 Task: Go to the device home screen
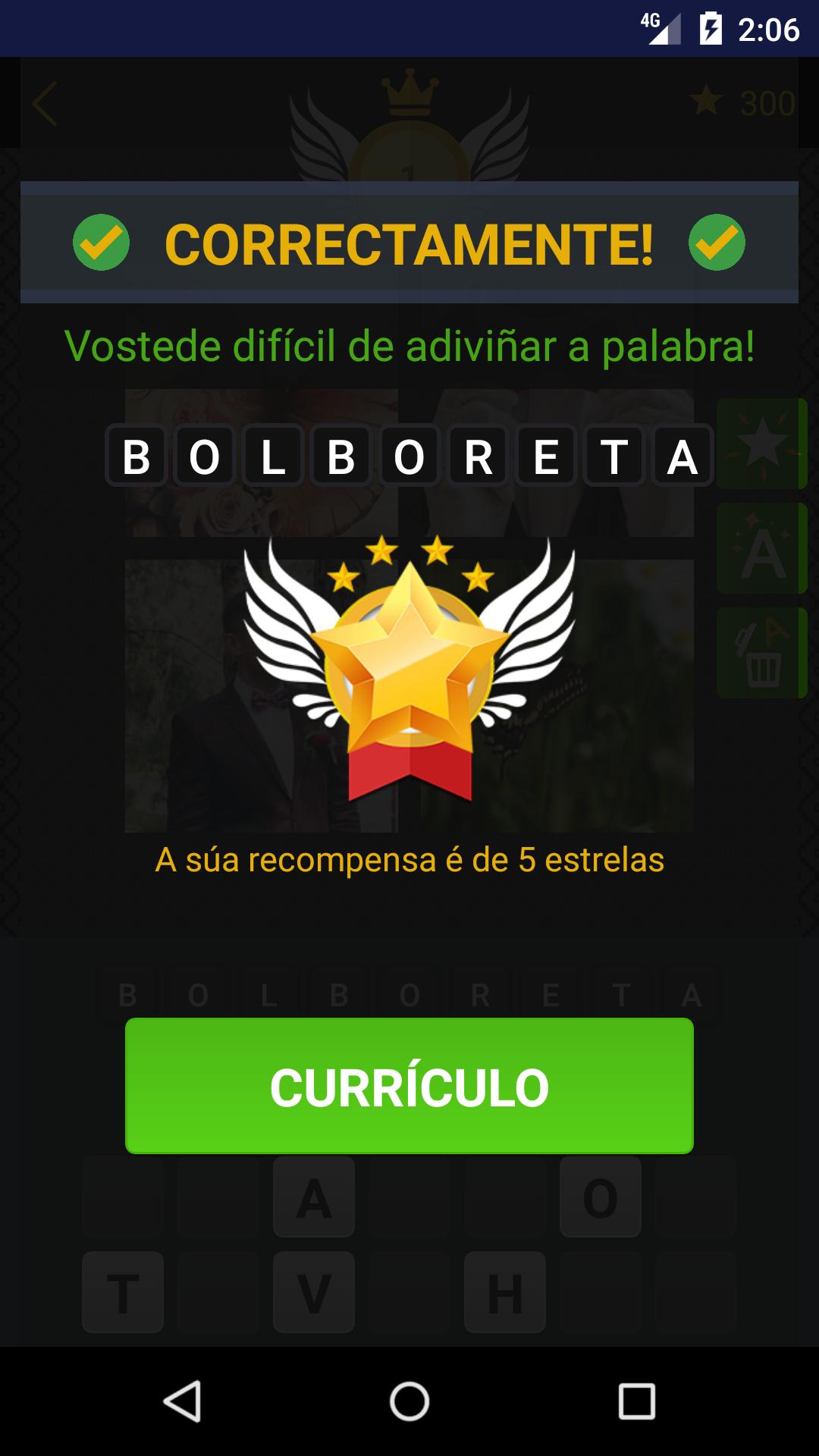(x=409, y=1401)
